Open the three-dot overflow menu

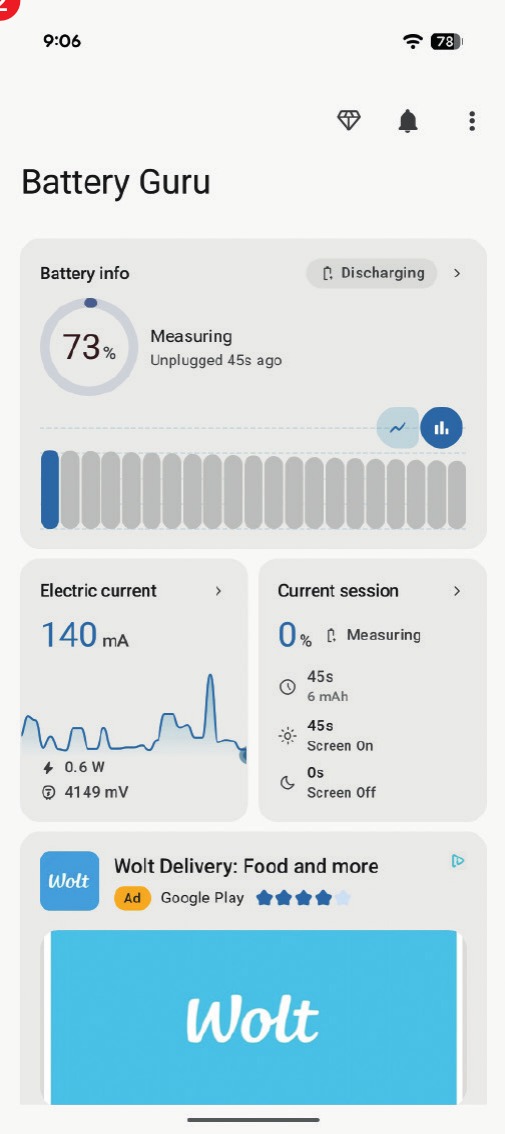pyautogui.click(x=472, y=121)
